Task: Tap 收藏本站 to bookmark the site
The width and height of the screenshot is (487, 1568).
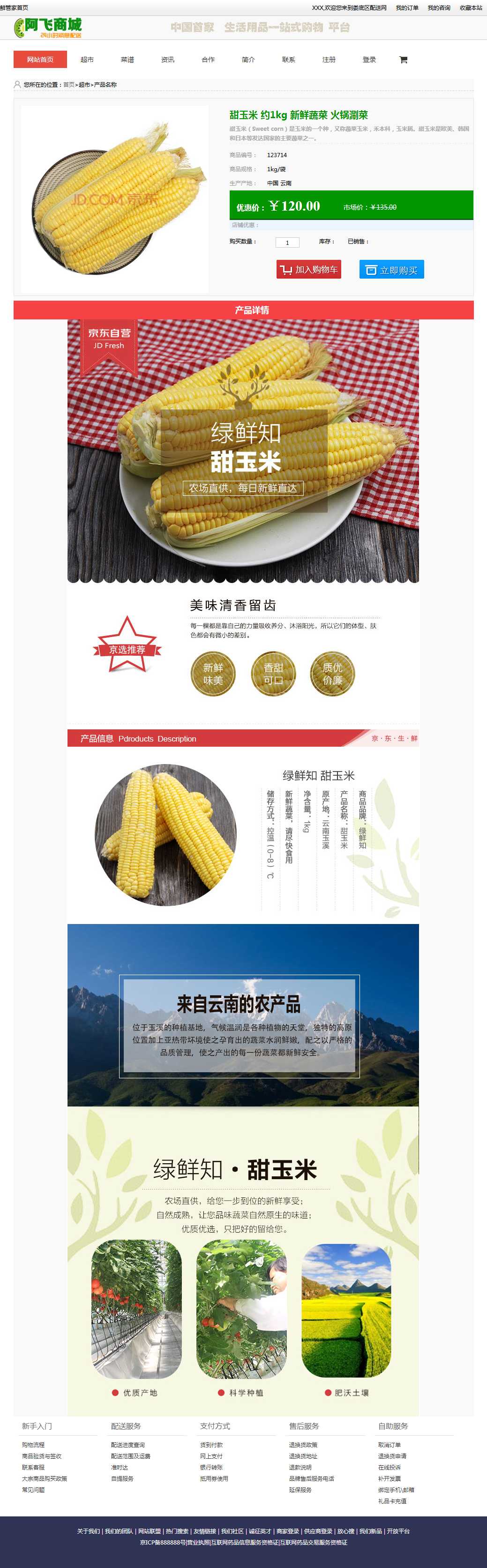Action: point(471,8)
